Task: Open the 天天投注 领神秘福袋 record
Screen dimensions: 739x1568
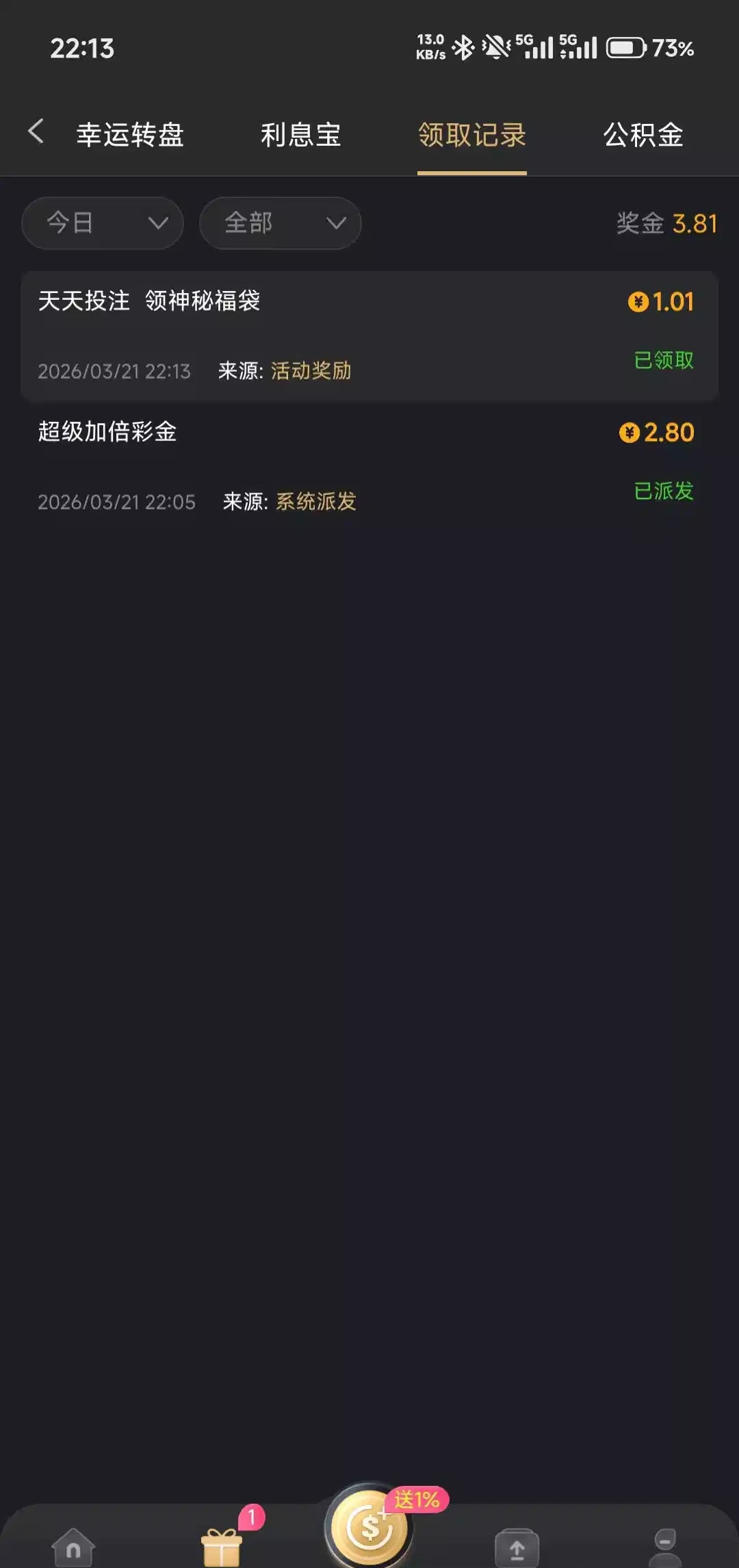Action: (369, 336)
